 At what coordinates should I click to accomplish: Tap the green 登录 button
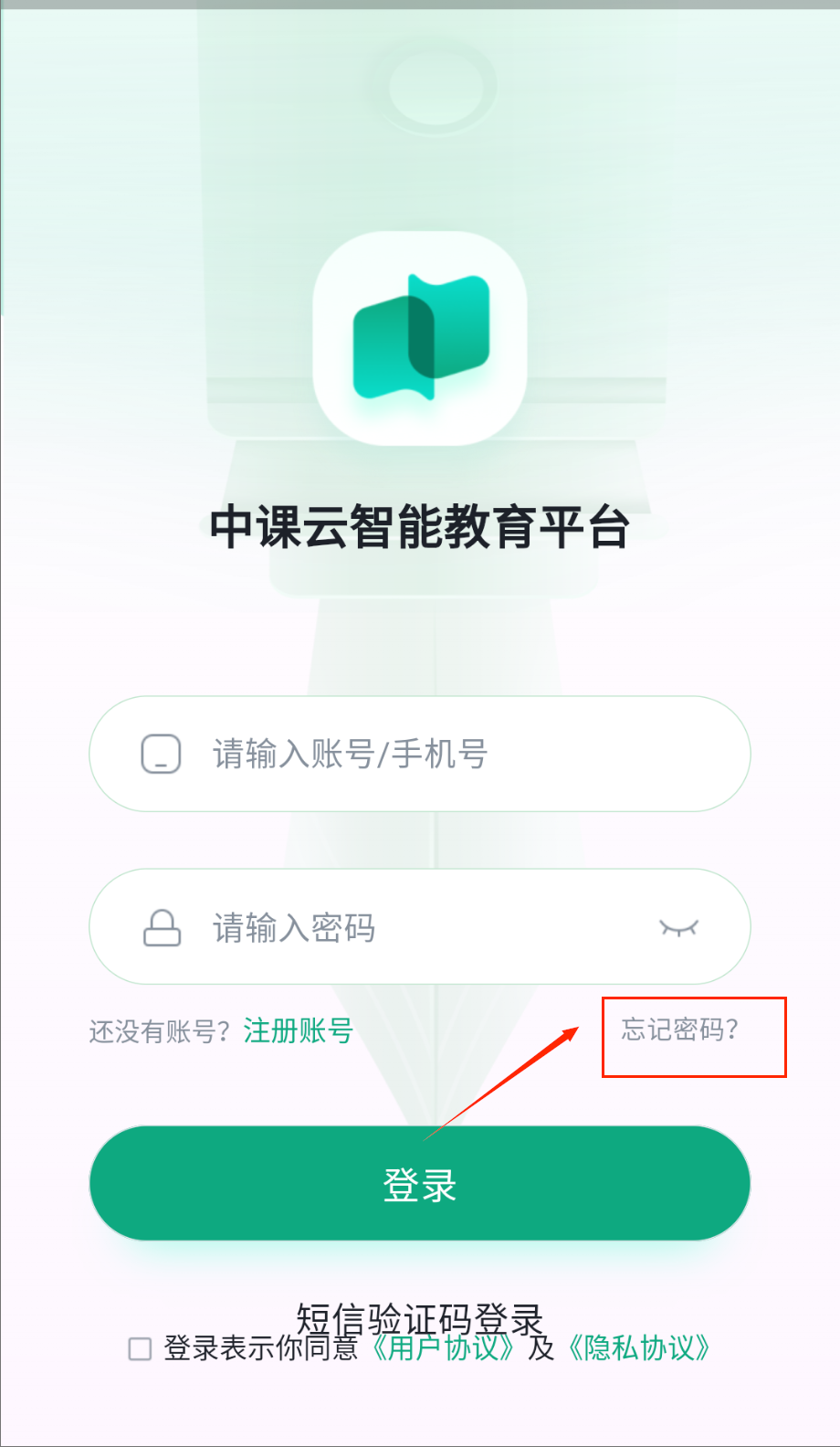pyautogui.click(x=420, y=1184)
